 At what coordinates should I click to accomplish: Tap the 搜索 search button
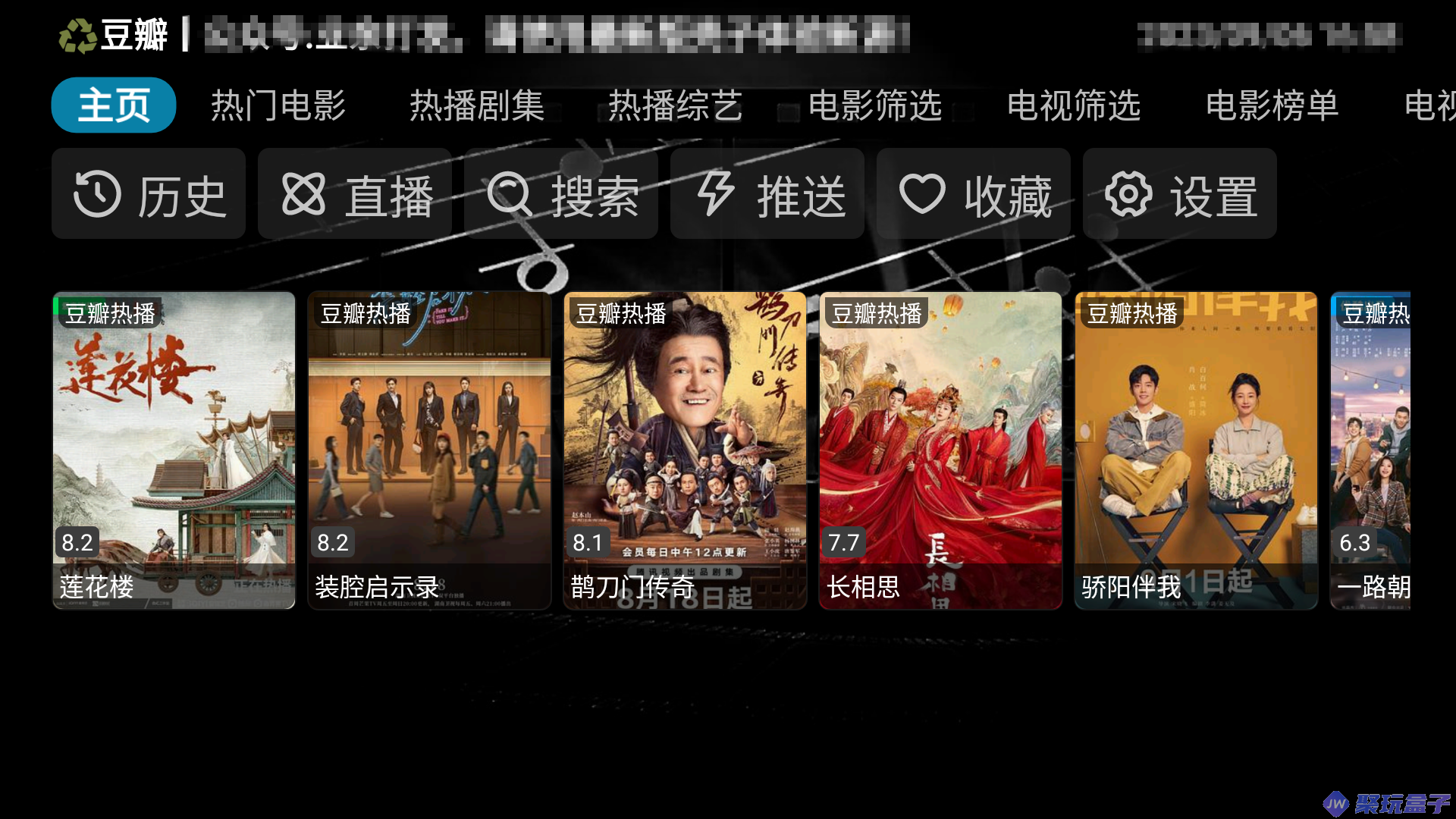(x=561, y=194)
